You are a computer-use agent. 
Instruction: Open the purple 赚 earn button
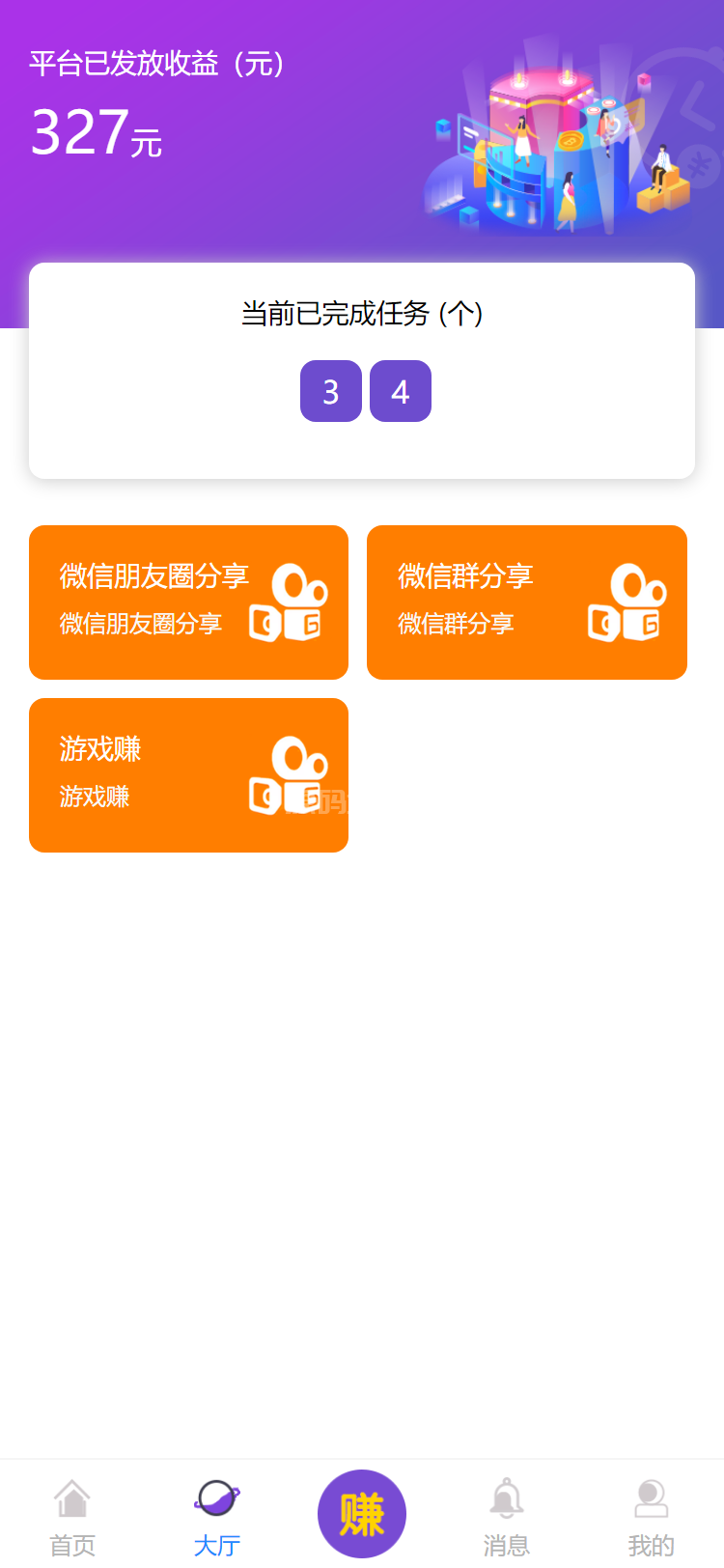coord(362,1513)
